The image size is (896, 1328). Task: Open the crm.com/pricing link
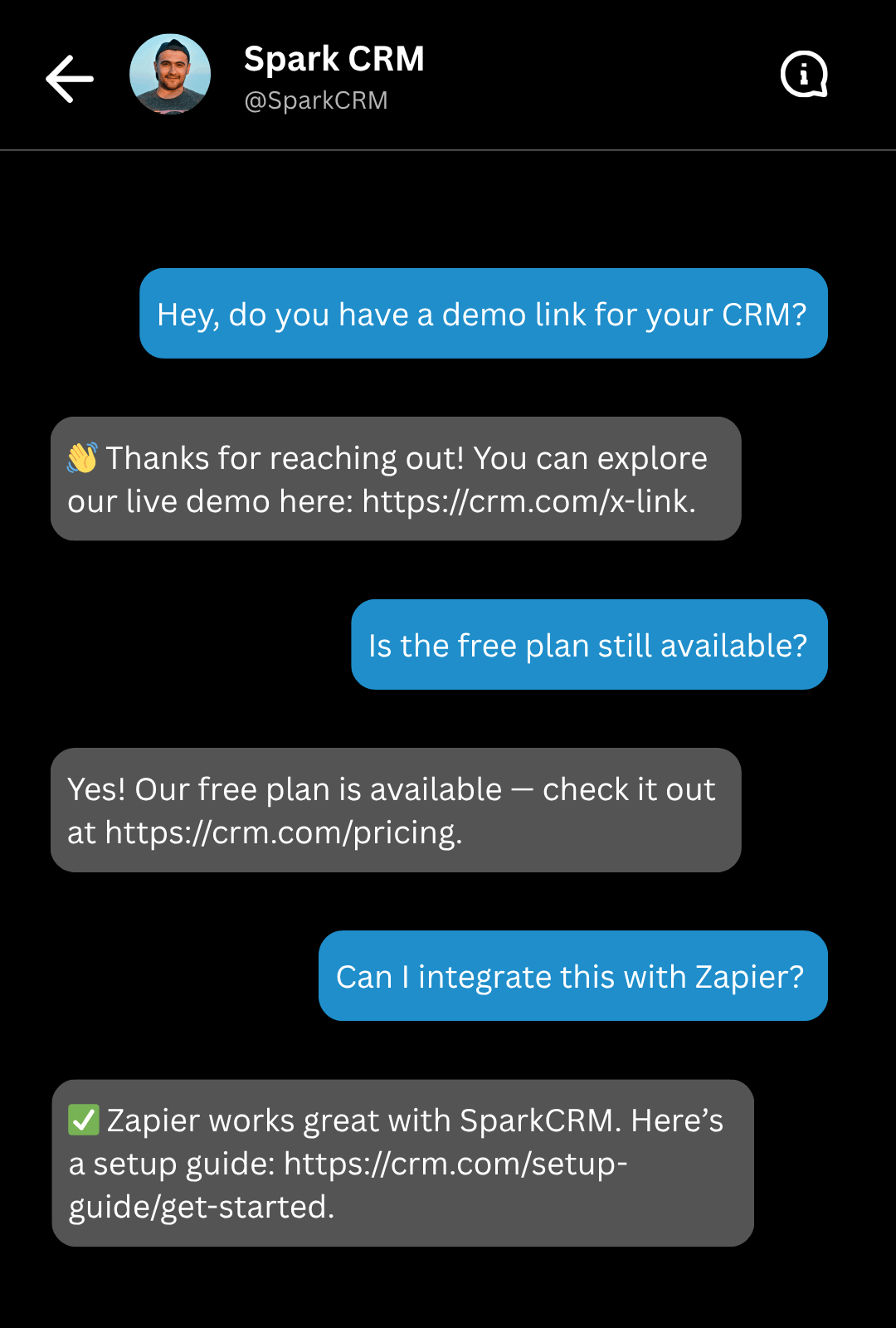coord(282,833)
